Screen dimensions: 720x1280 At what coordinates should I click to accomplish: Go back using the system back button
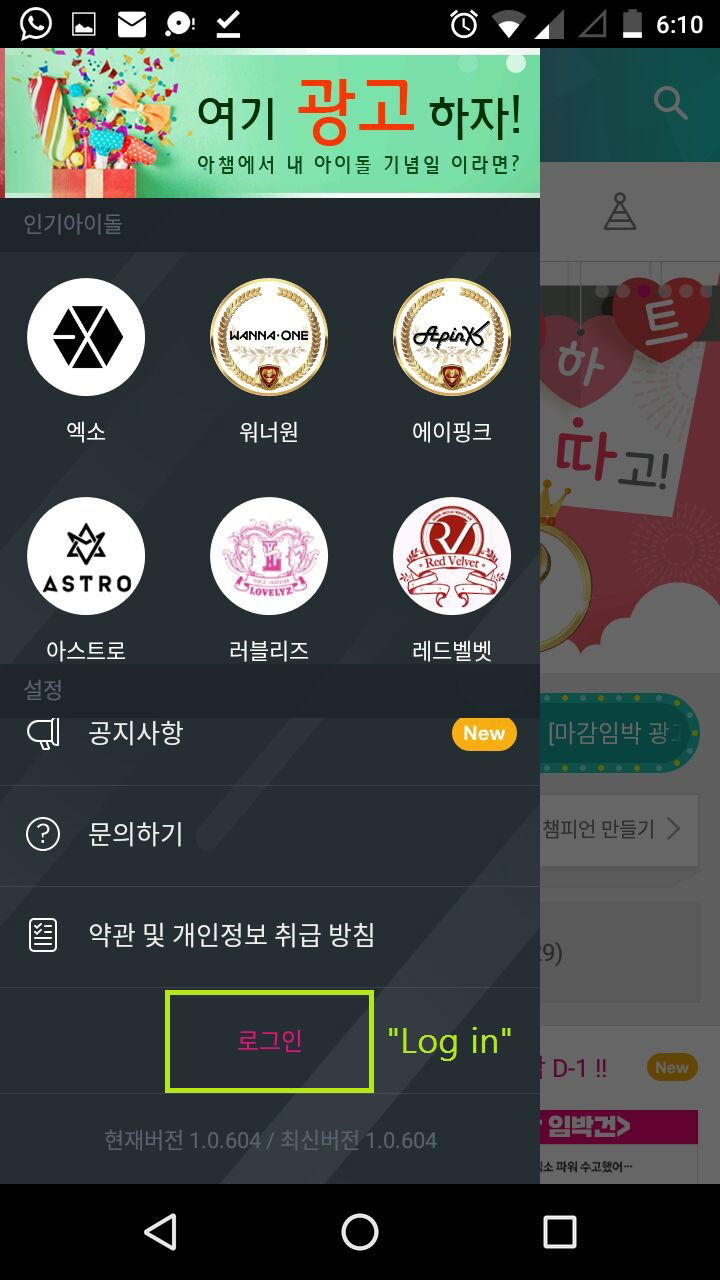(160, 1232)
